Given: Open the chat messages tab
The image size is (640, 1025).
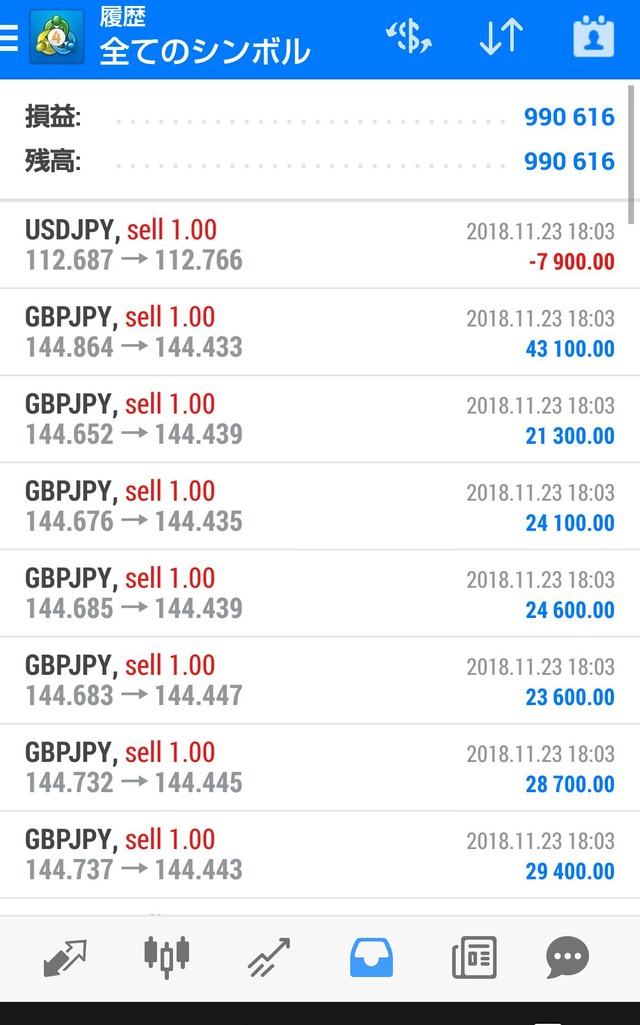Looking at the screenshot, I should pyautogui.click(x=567, y=958).
